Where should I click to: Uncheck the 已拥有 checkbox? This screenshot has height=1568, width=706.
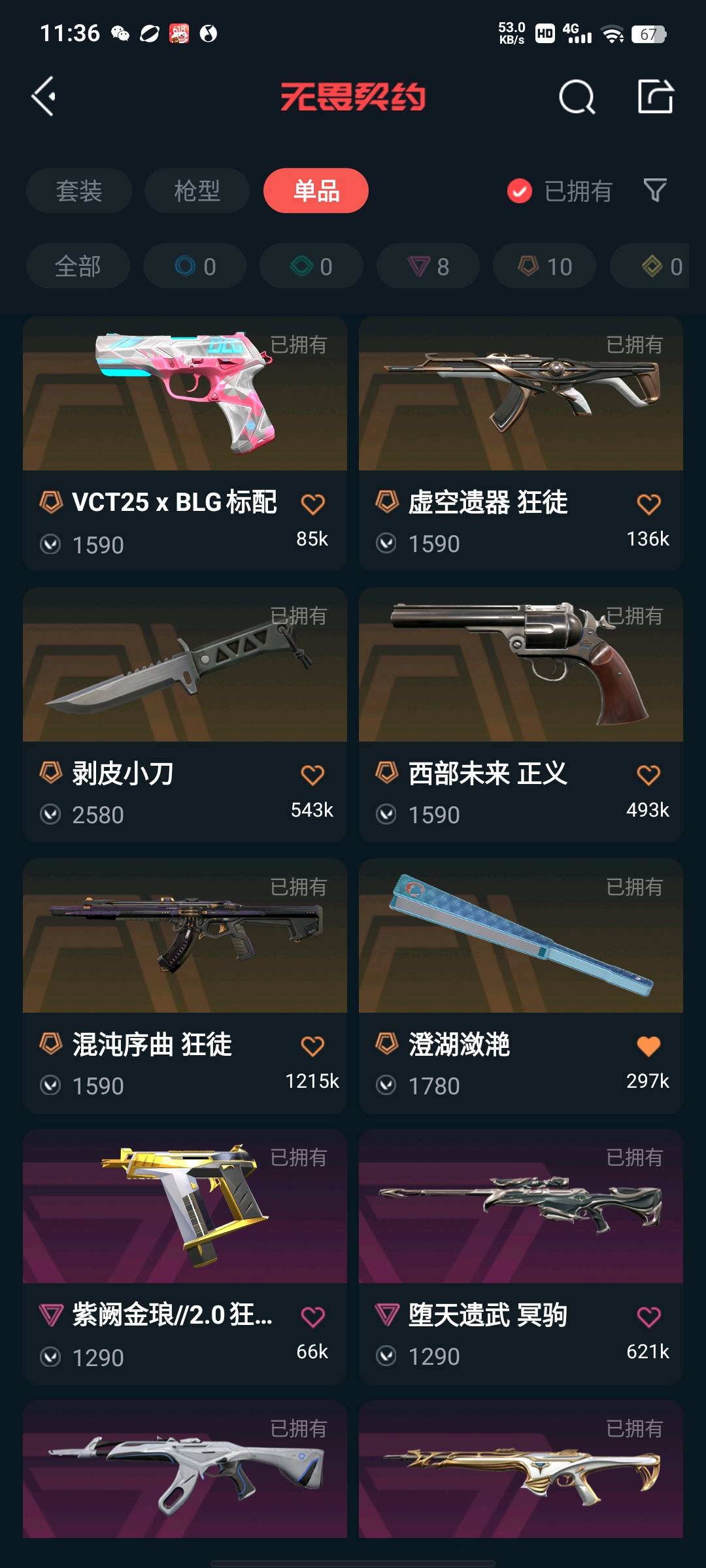[x=520, y=191]
